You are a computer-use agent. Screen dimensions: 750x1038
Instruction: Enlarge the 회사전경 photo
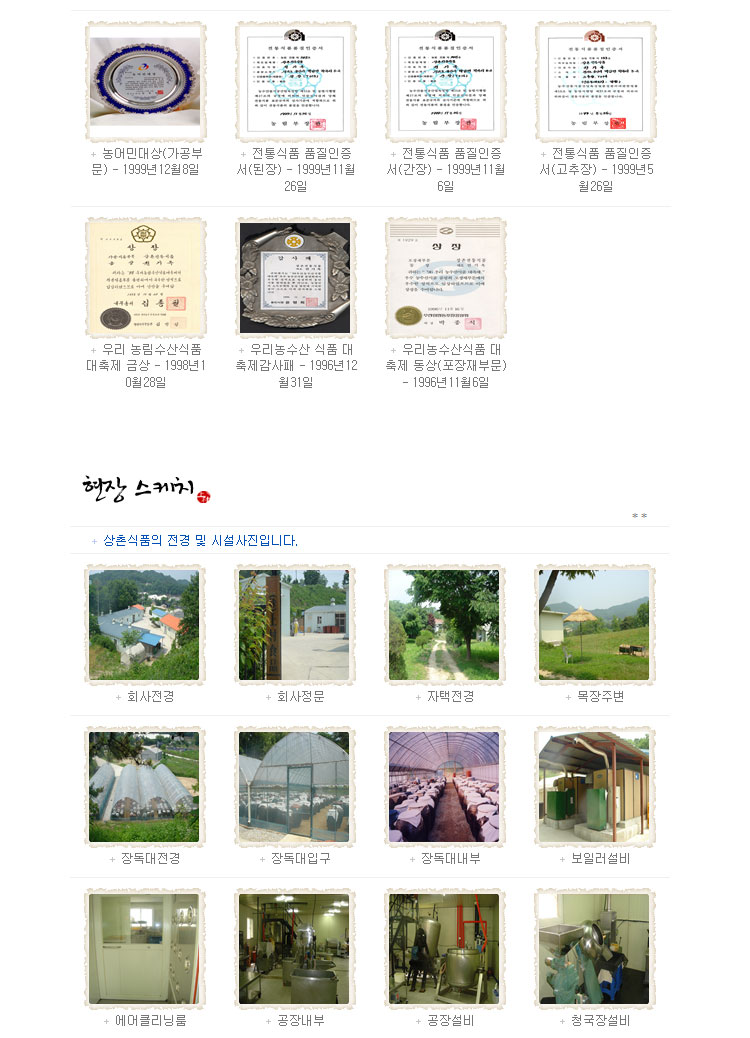point(145,625)
